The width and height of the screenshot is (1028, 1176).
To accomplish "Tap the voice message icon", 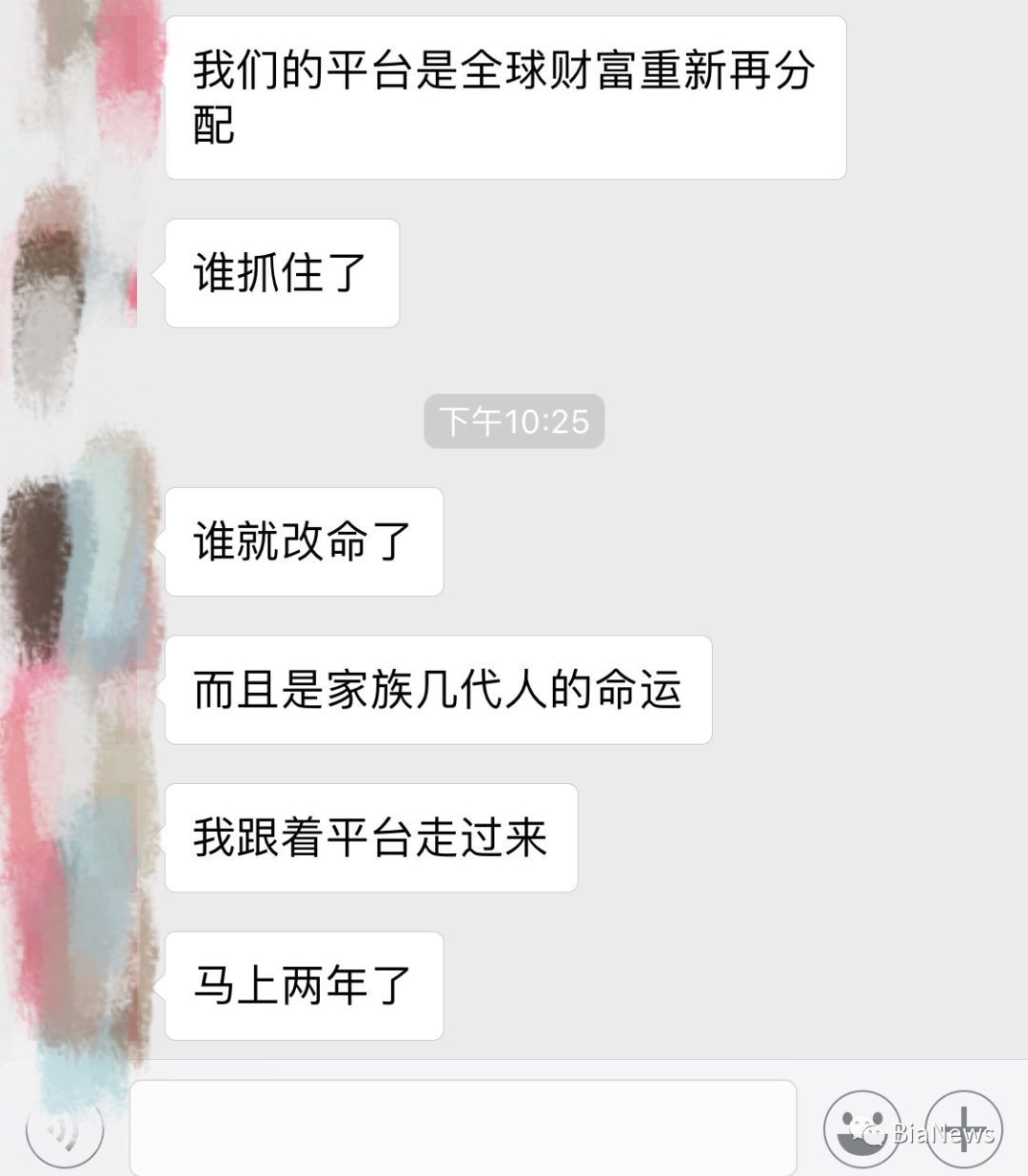I will [x=64, y=1130].
